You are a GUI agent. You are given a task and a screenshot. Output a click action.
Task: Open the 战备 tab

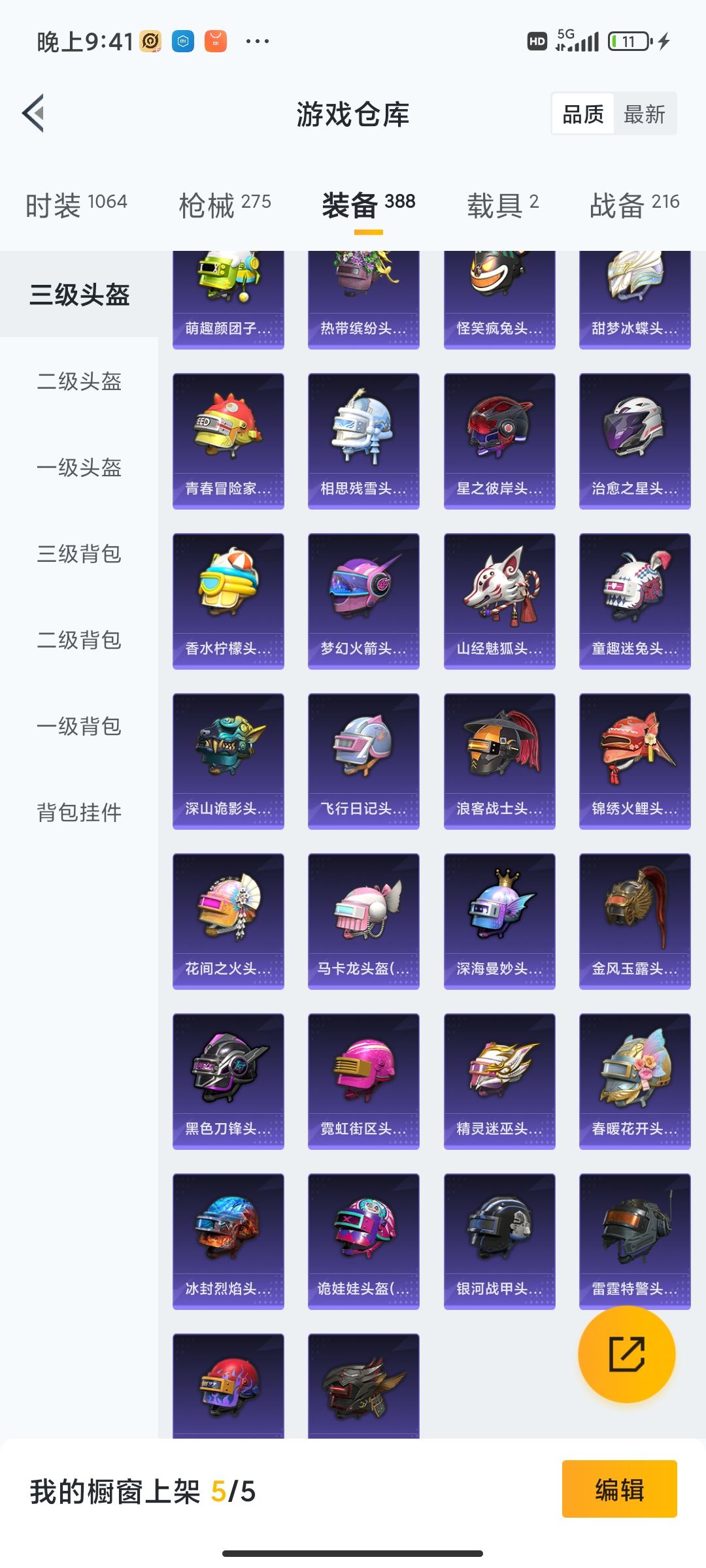pyautogui.click(x=634, y=205)
